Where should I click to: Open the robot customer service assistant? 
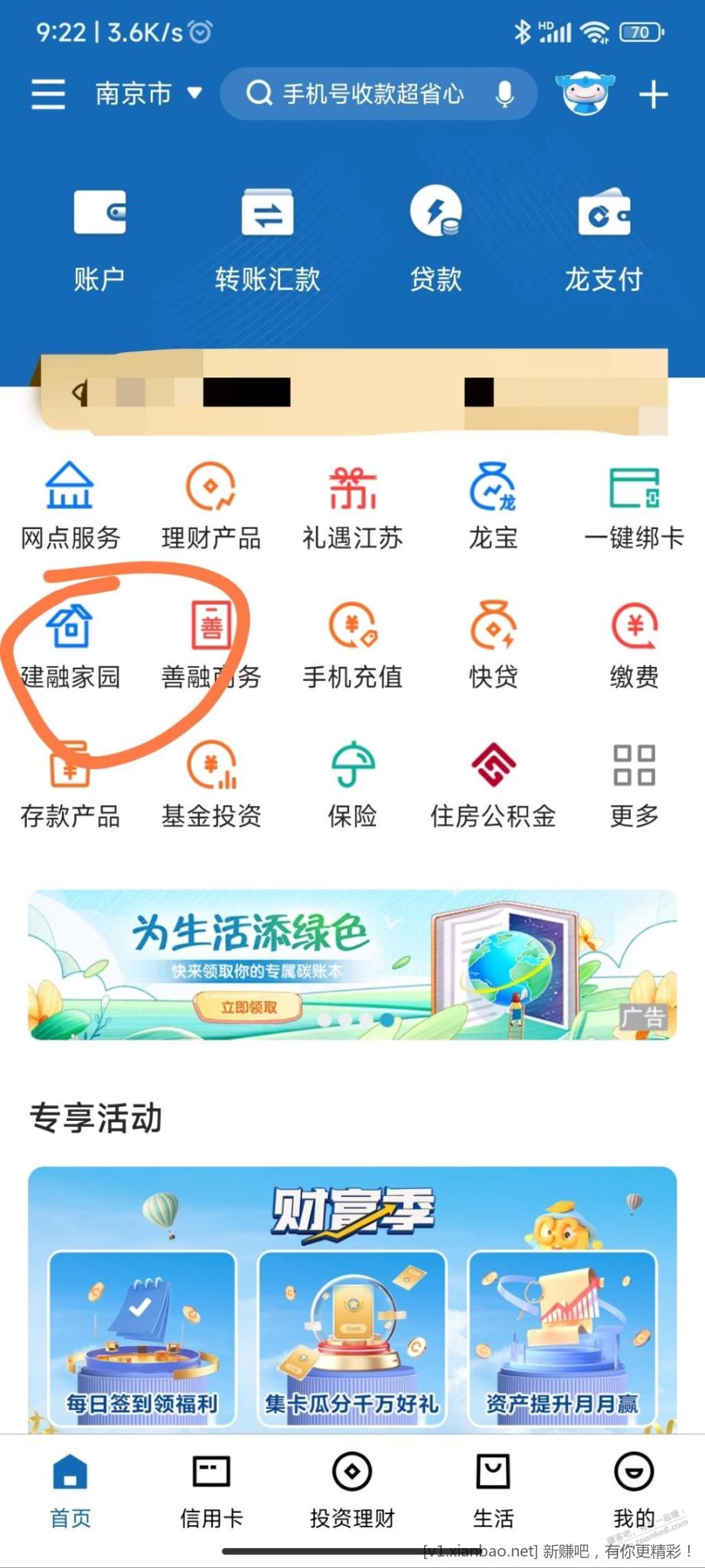pos(586,94)
